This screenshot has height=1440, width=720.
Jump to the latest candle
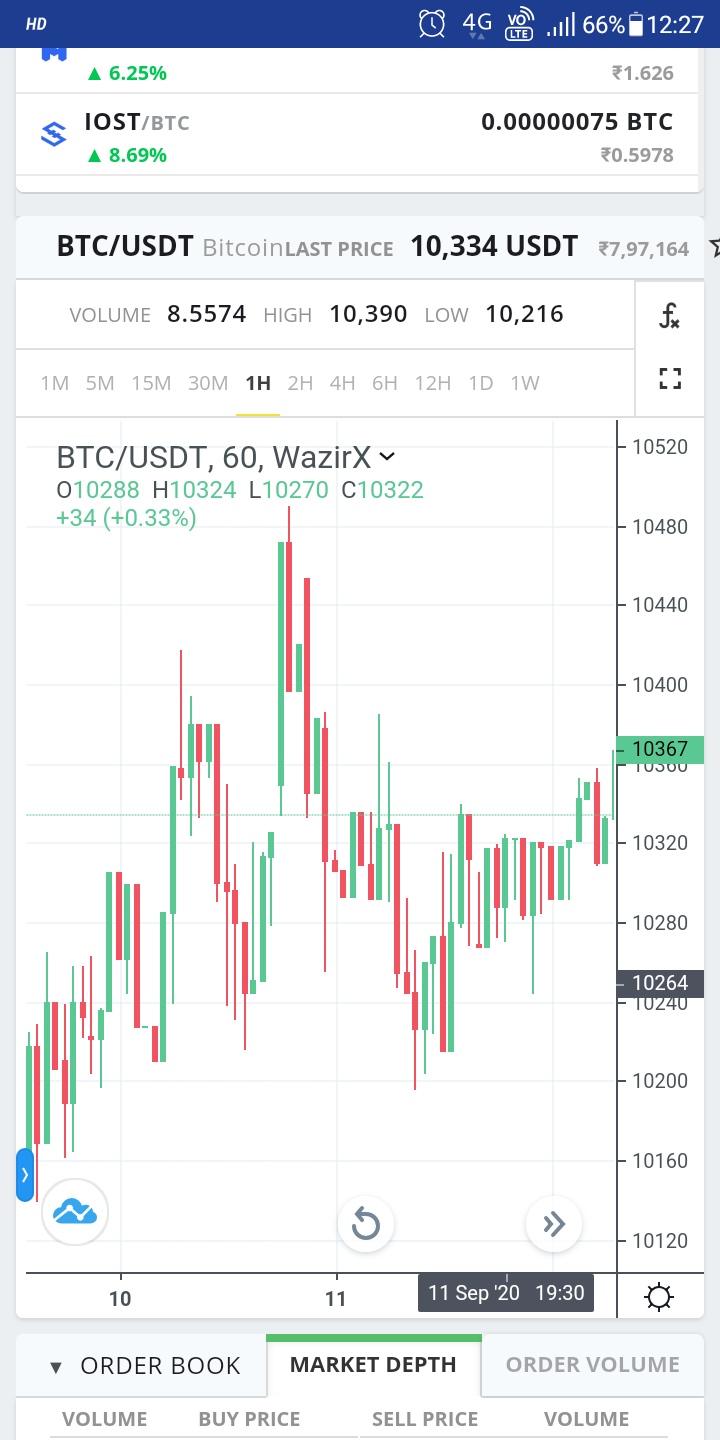click(x=553, y=1224)
